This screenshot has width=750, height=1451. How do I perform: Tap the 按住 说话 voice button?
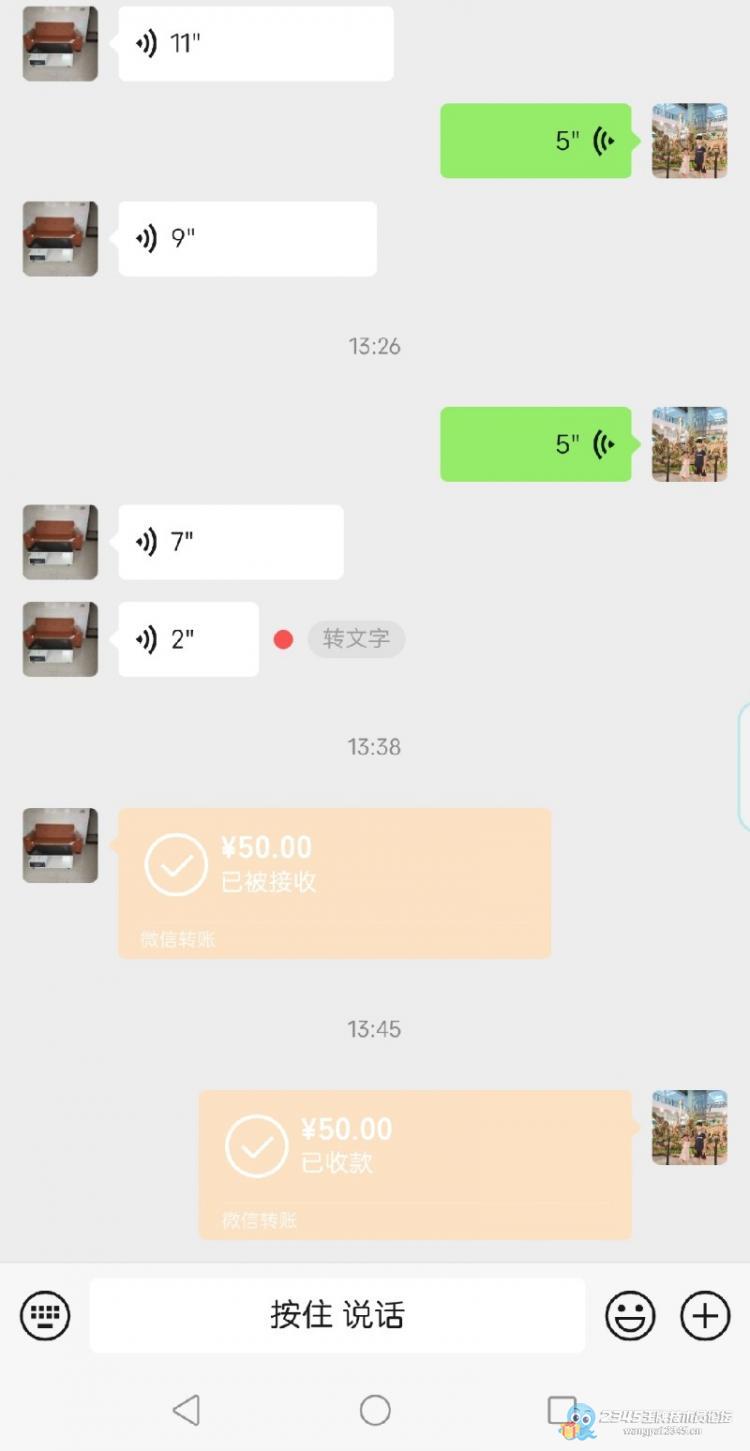(337, 1315)
